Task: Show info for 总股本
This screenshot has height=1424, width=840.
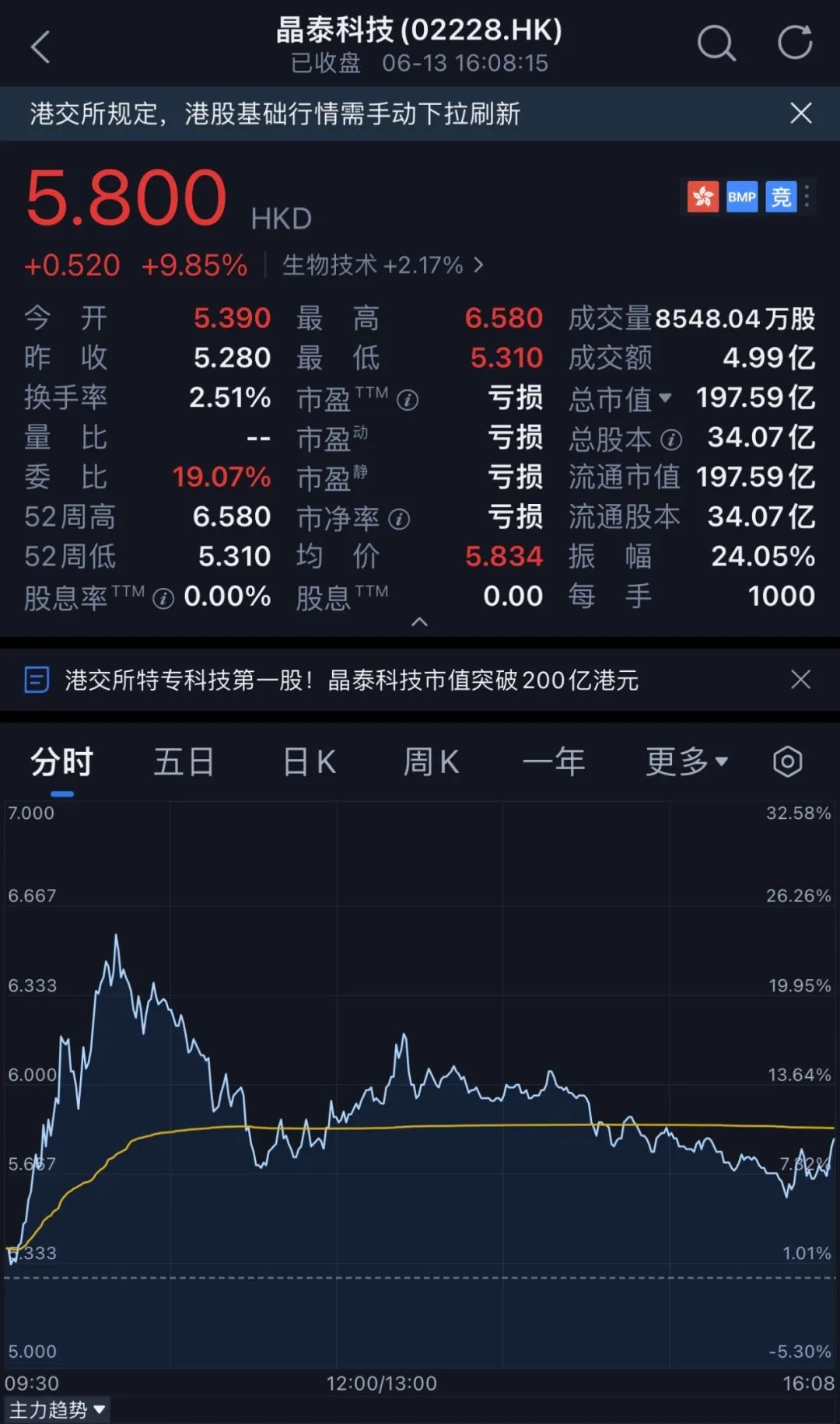Action: pyautogui.click(x=671, y=440)
